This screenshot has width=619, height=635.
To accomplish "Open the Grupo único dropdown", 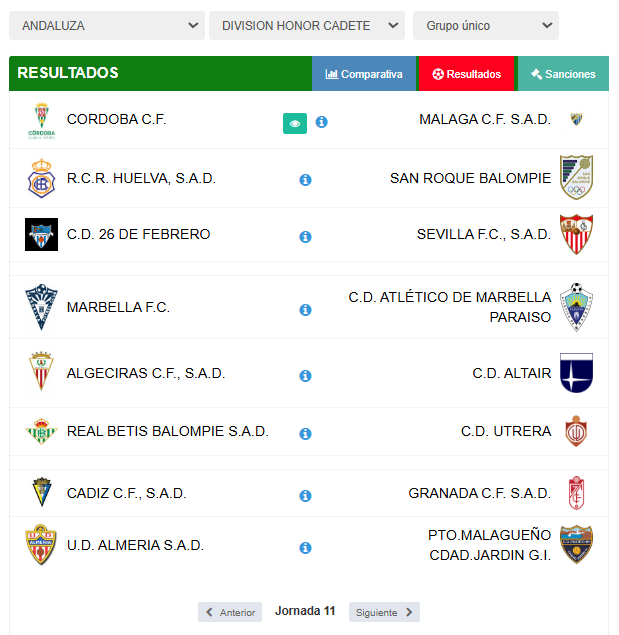I will [x=485, y=26].
